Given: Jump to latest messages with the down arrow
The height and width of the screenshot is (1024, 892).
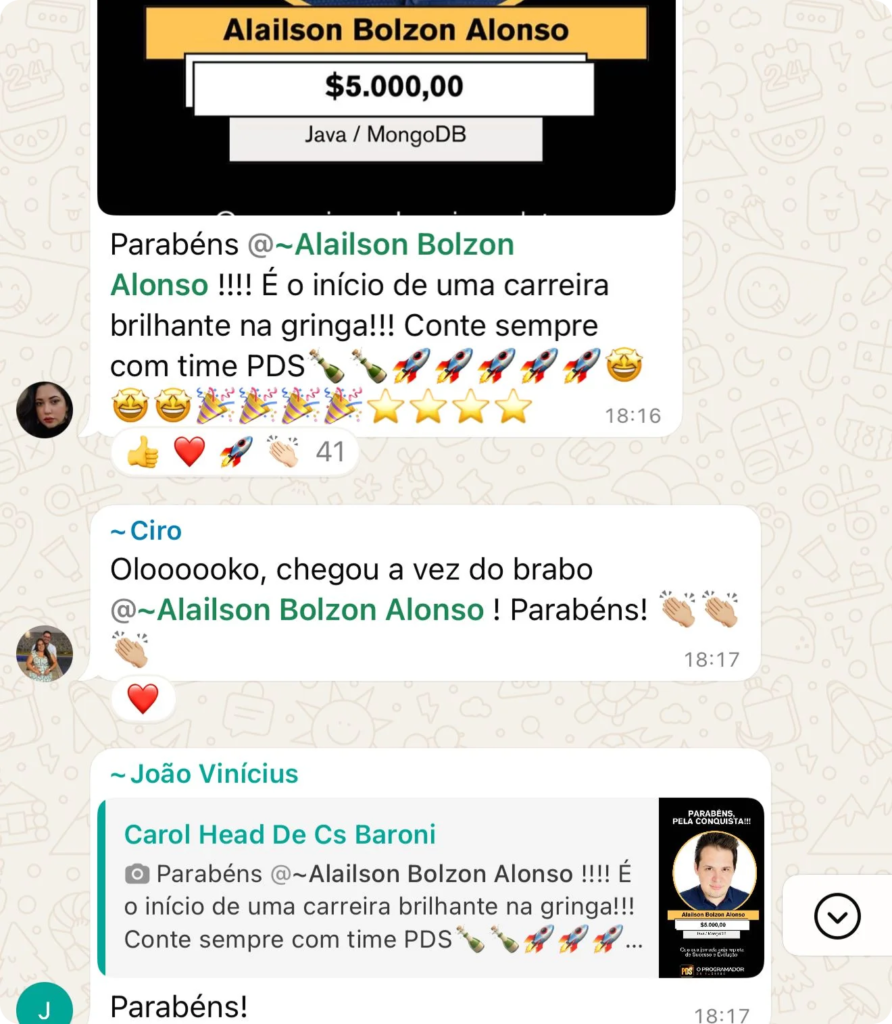Looking at the screenshot, I should [x=837, y=916].
